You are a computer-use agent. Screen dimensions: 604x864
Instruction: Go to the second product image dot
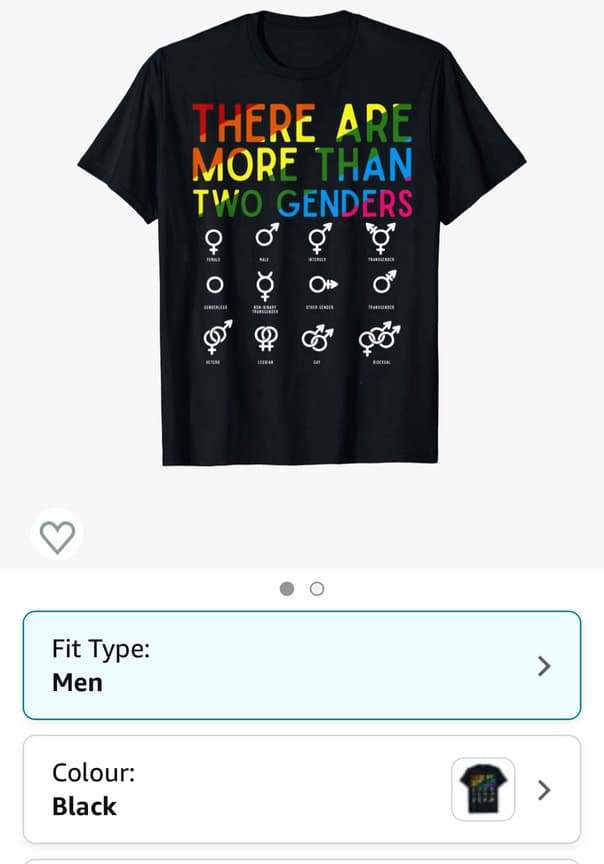[x=317, y=589]
